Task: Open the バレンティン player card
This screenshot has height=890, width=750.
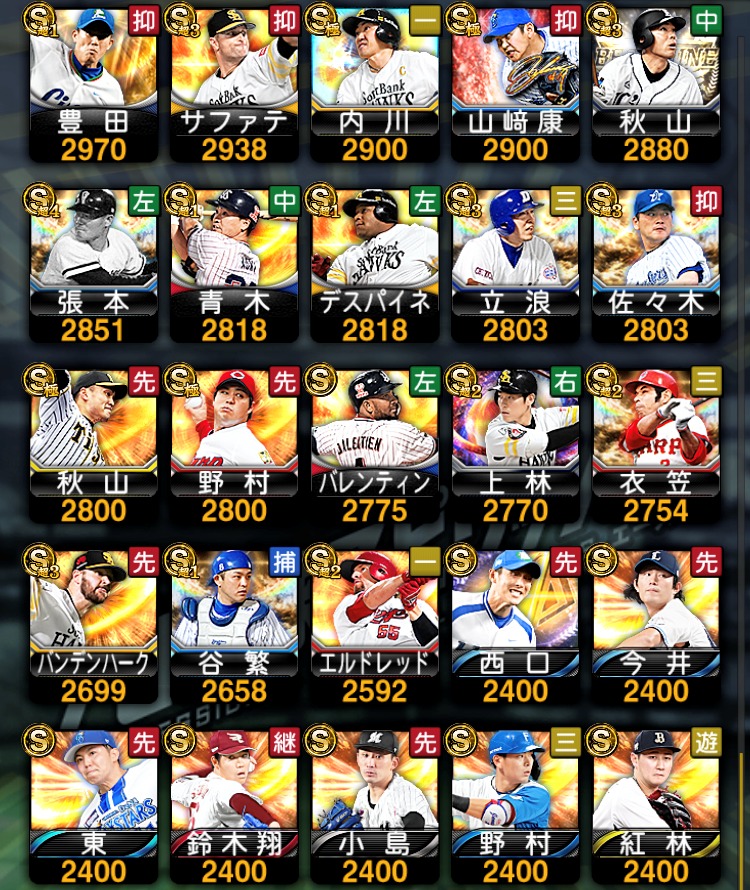Action: [374, 443]
